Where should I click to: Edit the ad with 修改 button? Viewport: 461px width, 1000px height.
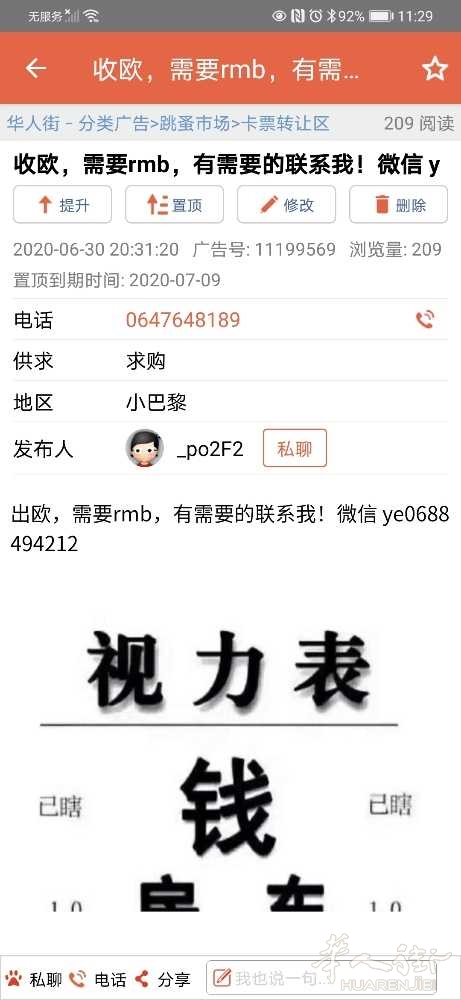(x=286, y=205)
